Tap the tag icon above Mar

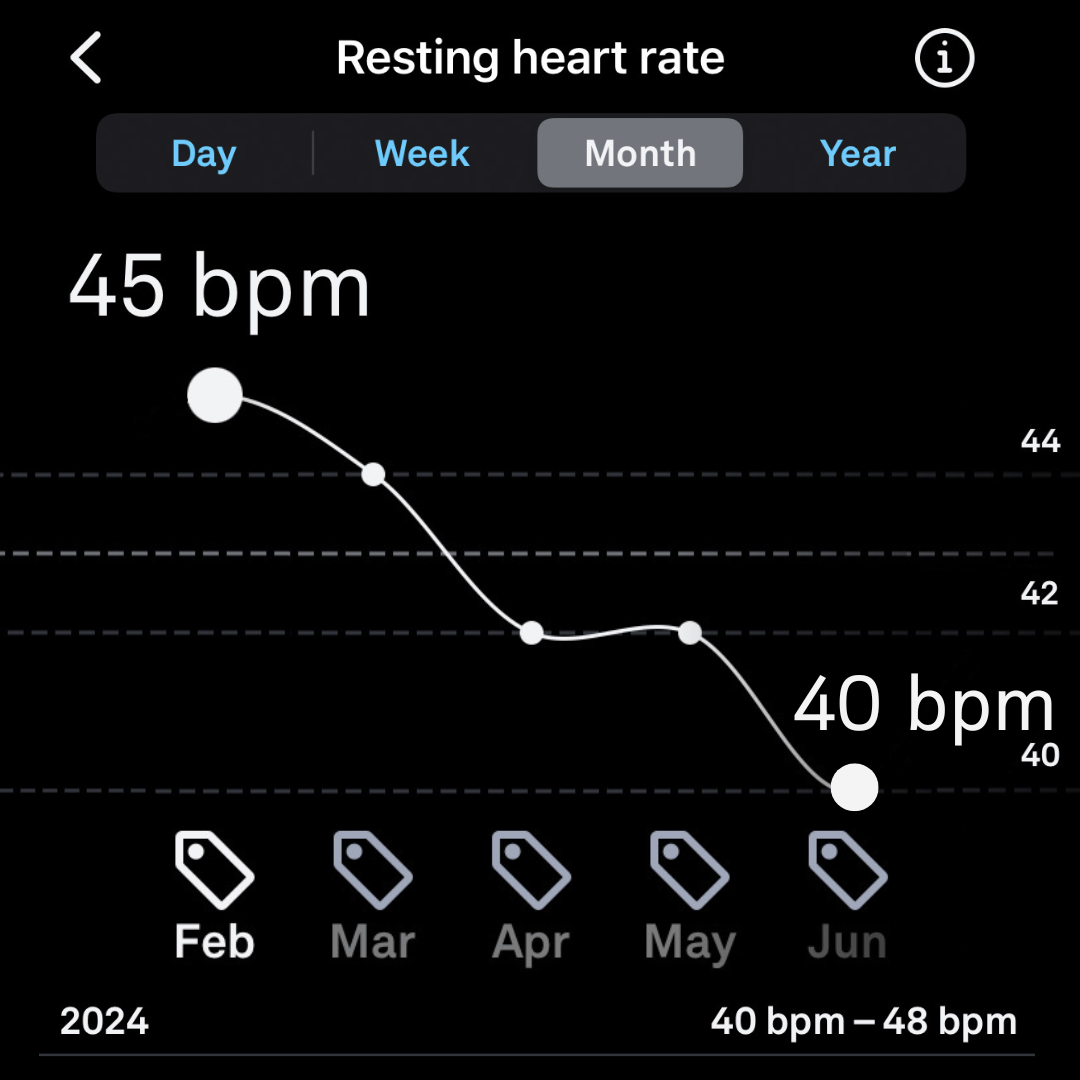click(x=372, y=869)
